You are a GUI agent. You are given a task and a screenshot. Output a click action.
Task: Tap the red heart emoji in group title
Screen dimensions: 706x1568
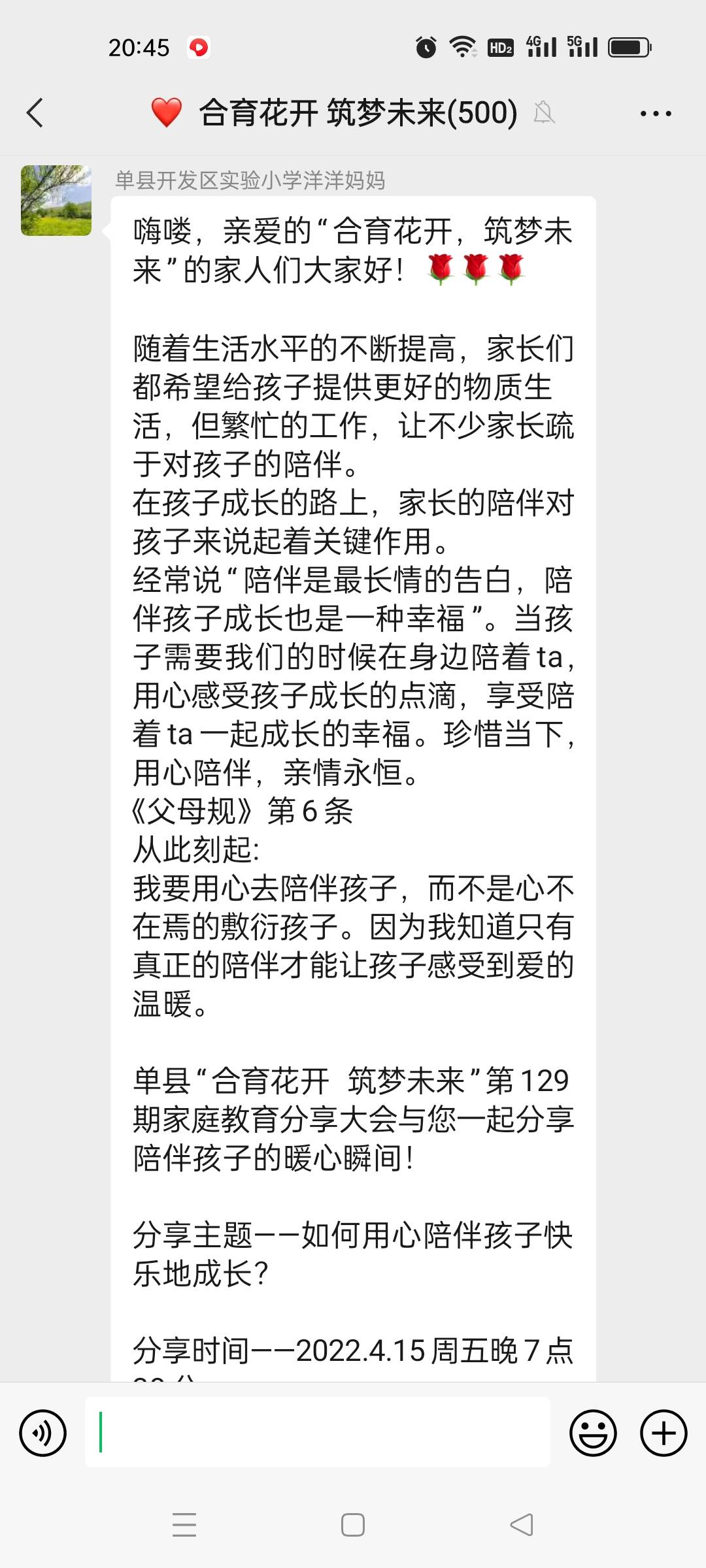[167, 112]
